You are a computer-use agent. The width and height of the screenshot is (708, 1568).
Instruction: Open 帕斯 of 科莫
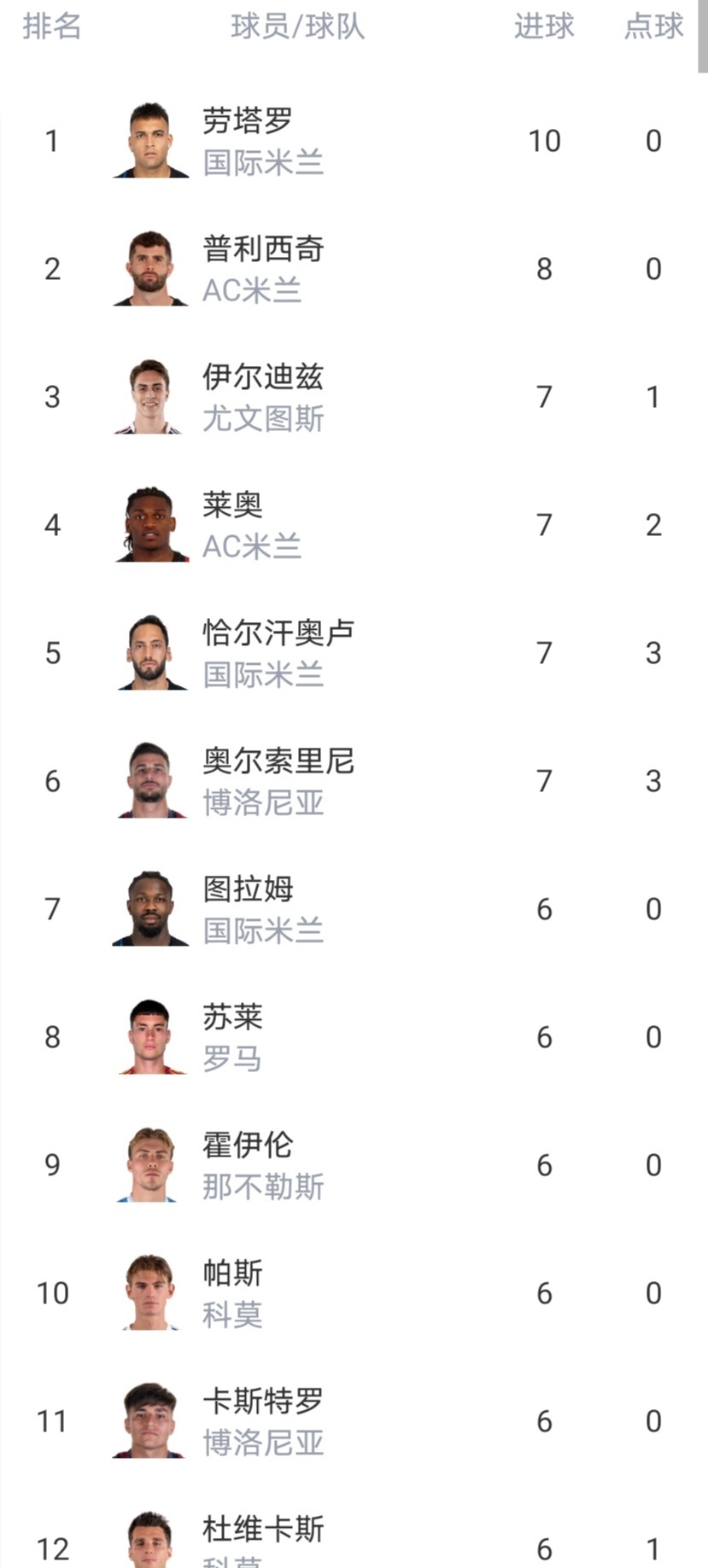pyautogui.click(x=232, y=1274)
